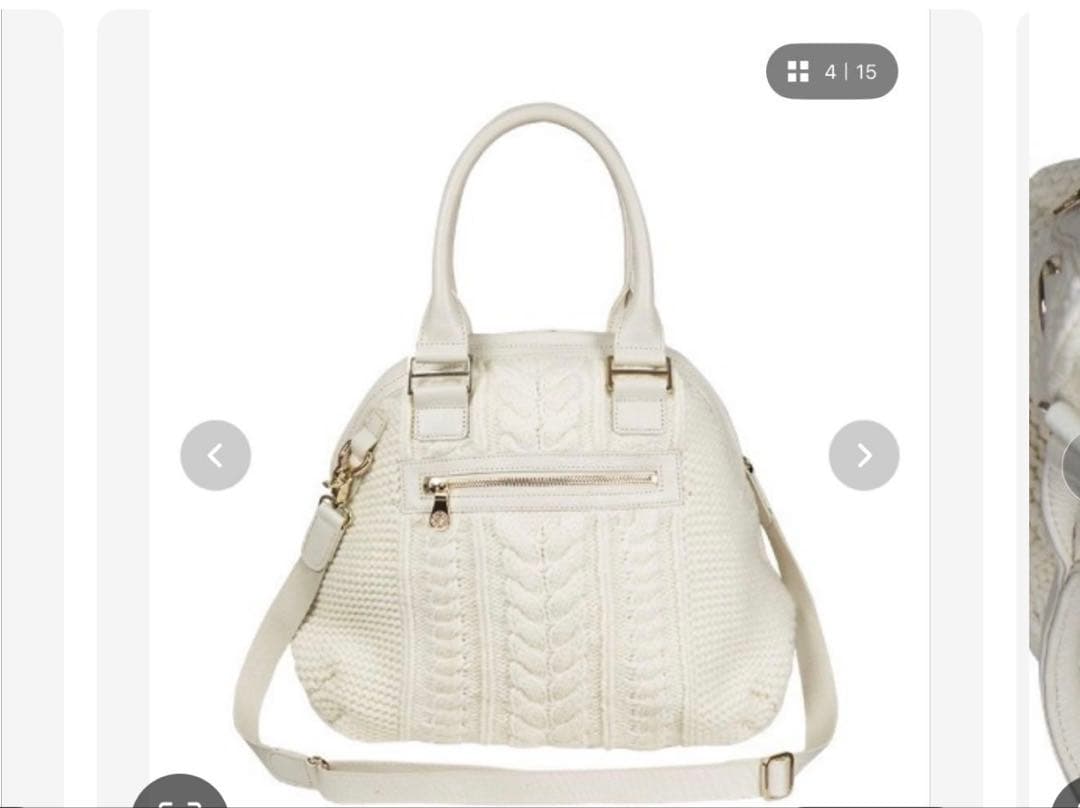This screenshot has width=1080, height=808.
Task: Expand the photo to full screen
Action: point(181,796)
